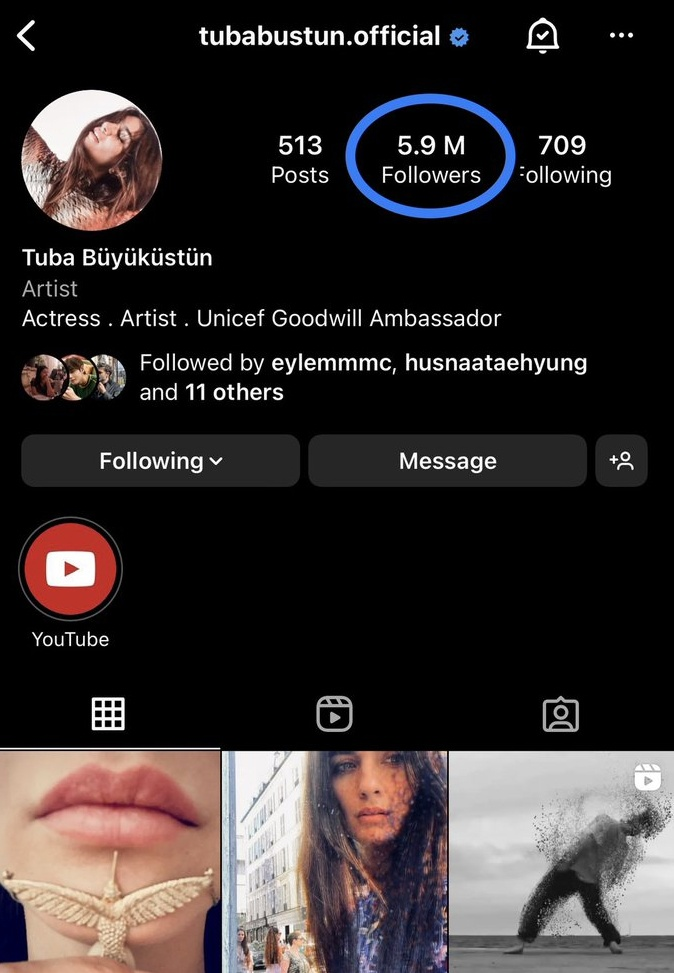Open the lips and bird necklace post
This screenshot has width=674, height=973.
coord(109,862)
